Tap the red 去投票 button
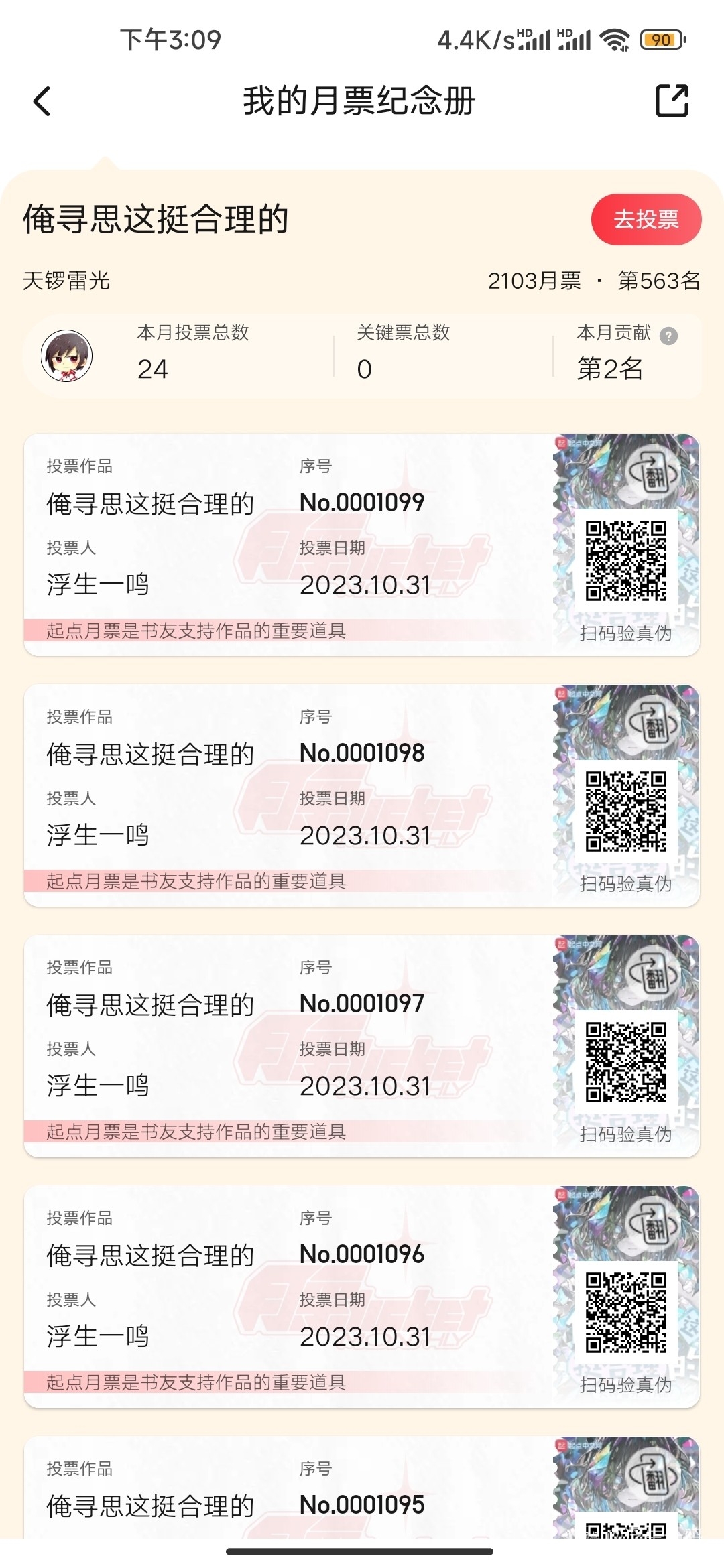 [646, 219]
